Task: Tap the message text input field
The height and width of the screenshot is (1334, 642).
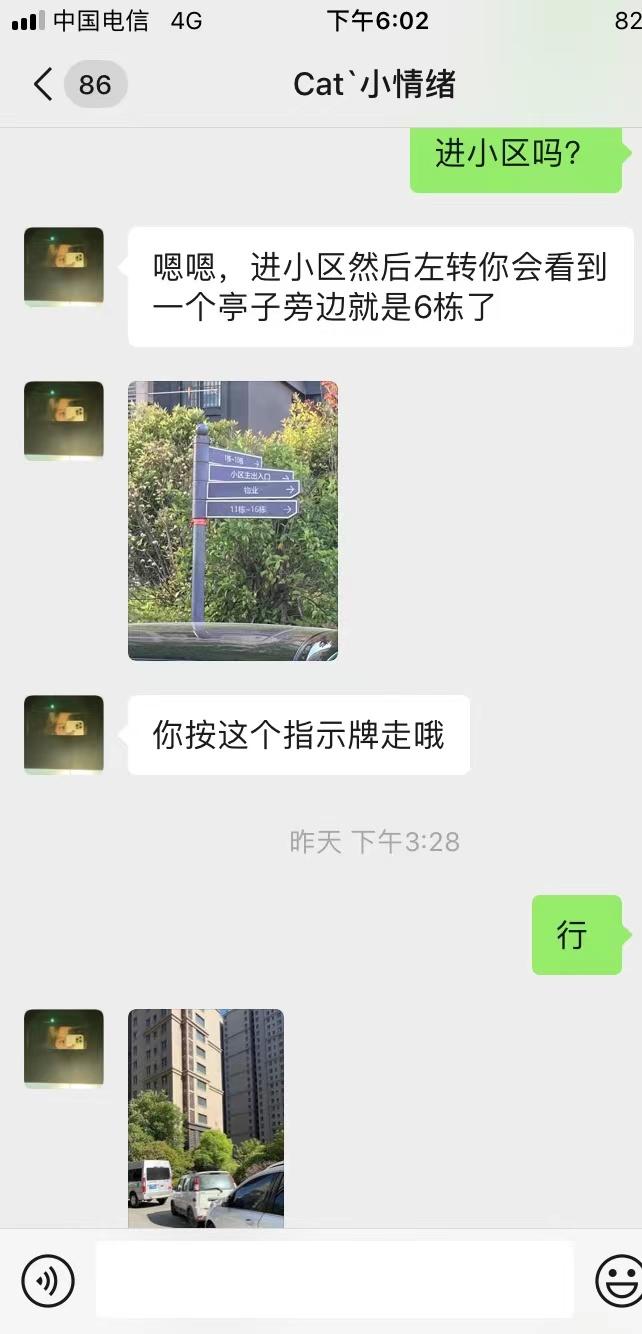Action: point(334,1280)
